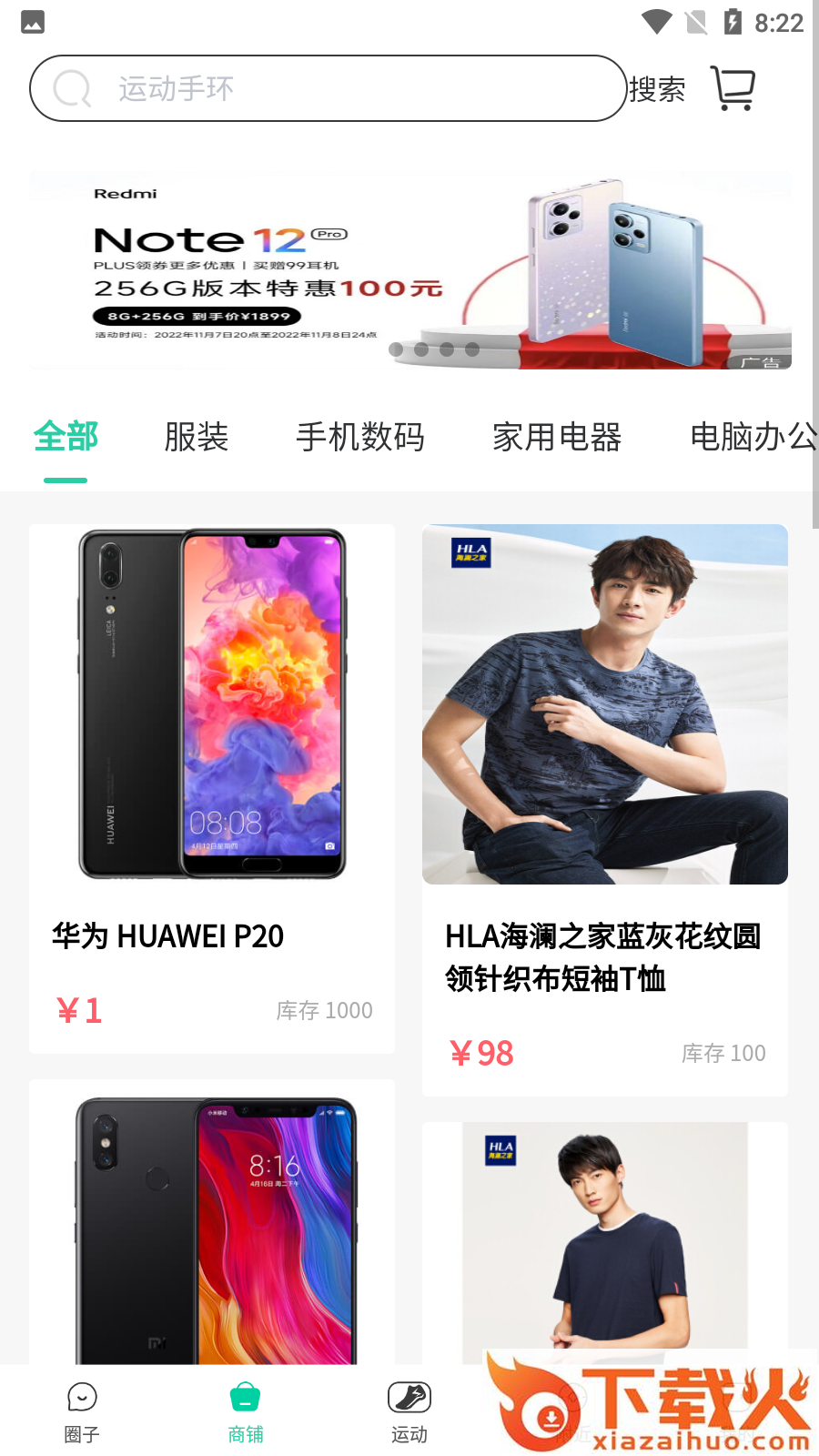Open the 华为 HUAWEI P20 product card
Screen dimensions: 819x1456
tap(212, 788)
